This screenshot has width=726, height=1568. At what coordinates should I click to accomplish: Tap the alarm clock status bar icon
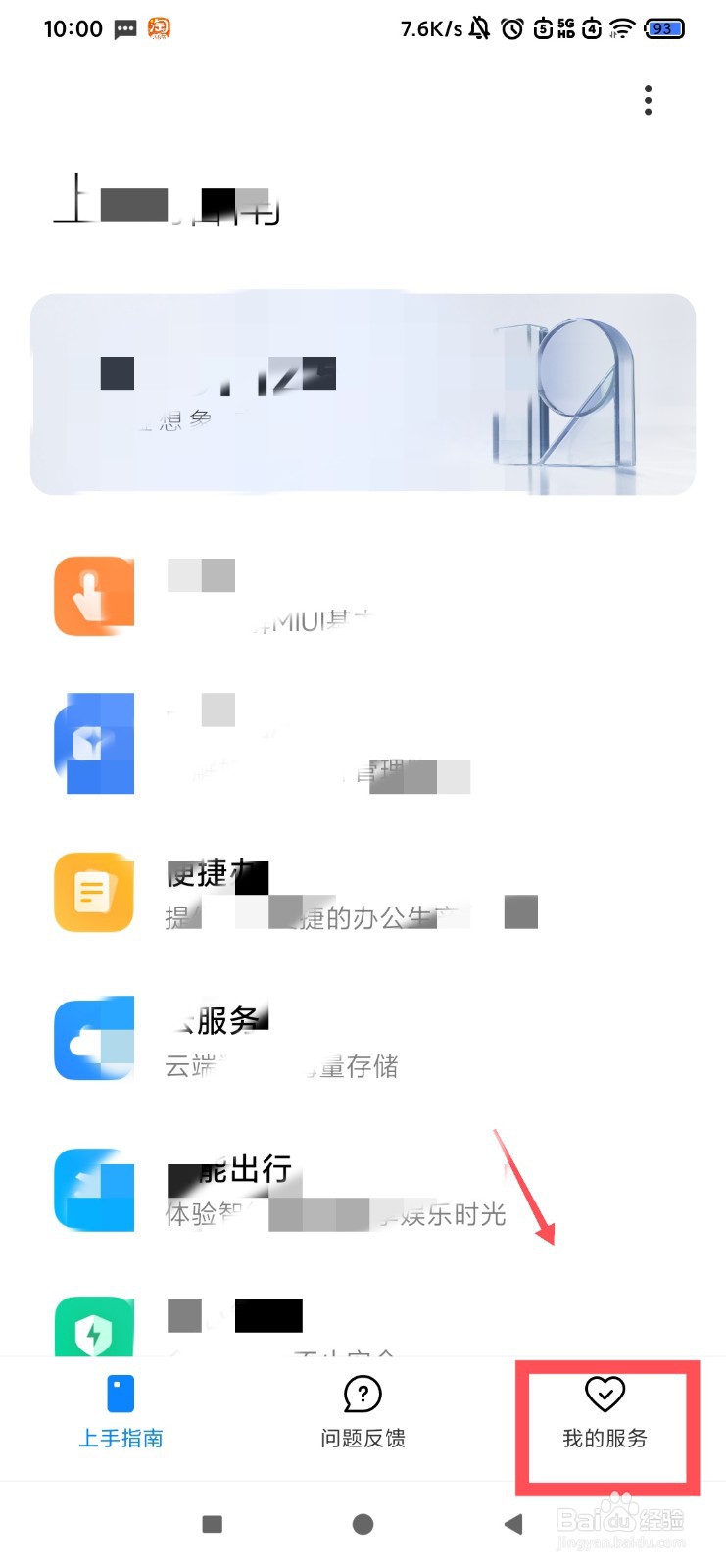510,28
